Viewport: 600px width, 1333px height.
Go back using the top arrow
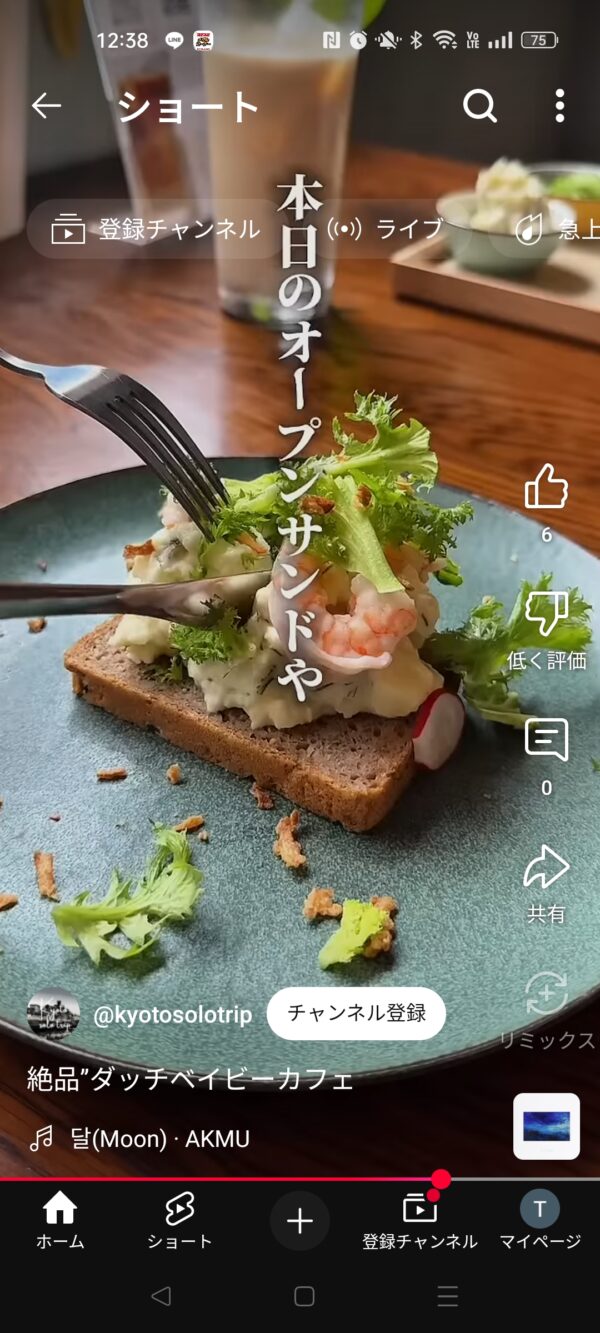point(46,106)
